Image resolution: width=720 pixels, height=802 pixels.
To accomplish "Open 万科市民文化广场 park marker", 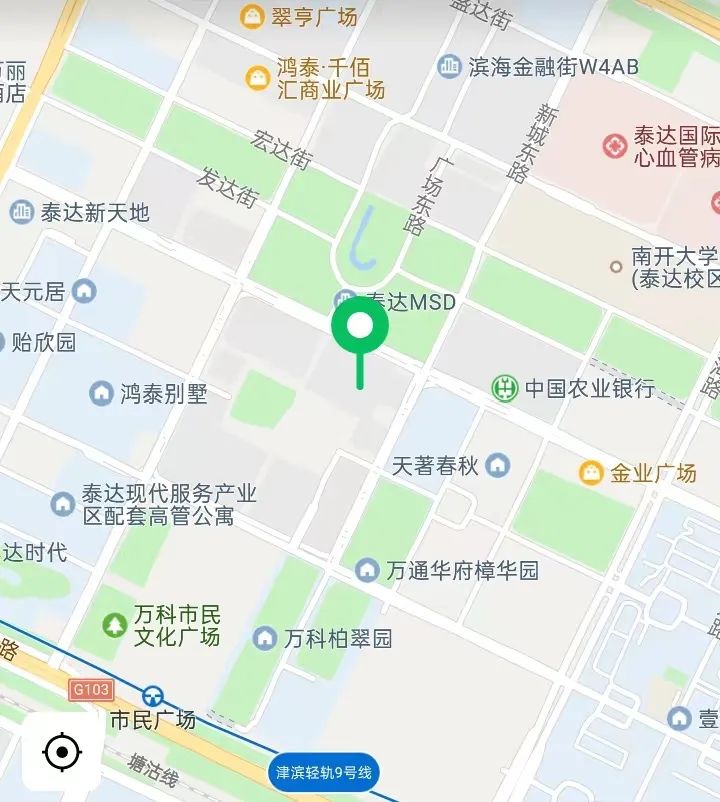I will coord(116,625).
